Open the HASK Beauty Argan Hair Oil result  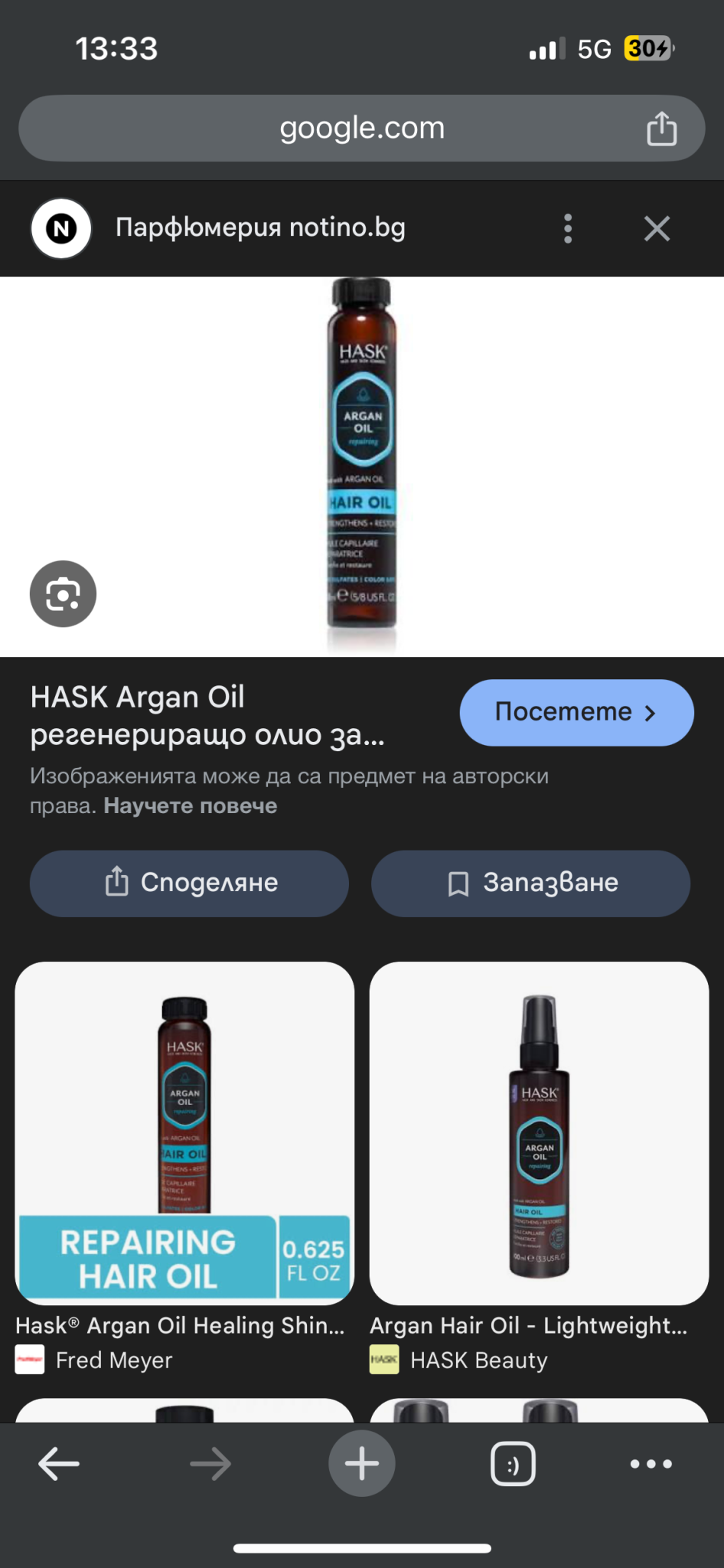tap(539, 1133)
